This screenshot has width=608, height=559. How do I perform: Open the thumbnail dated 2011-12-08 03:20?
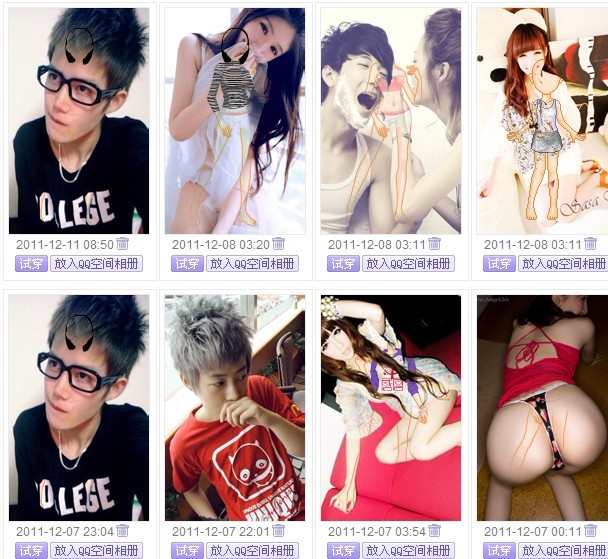pyautogui.click(x=235, y=121)
